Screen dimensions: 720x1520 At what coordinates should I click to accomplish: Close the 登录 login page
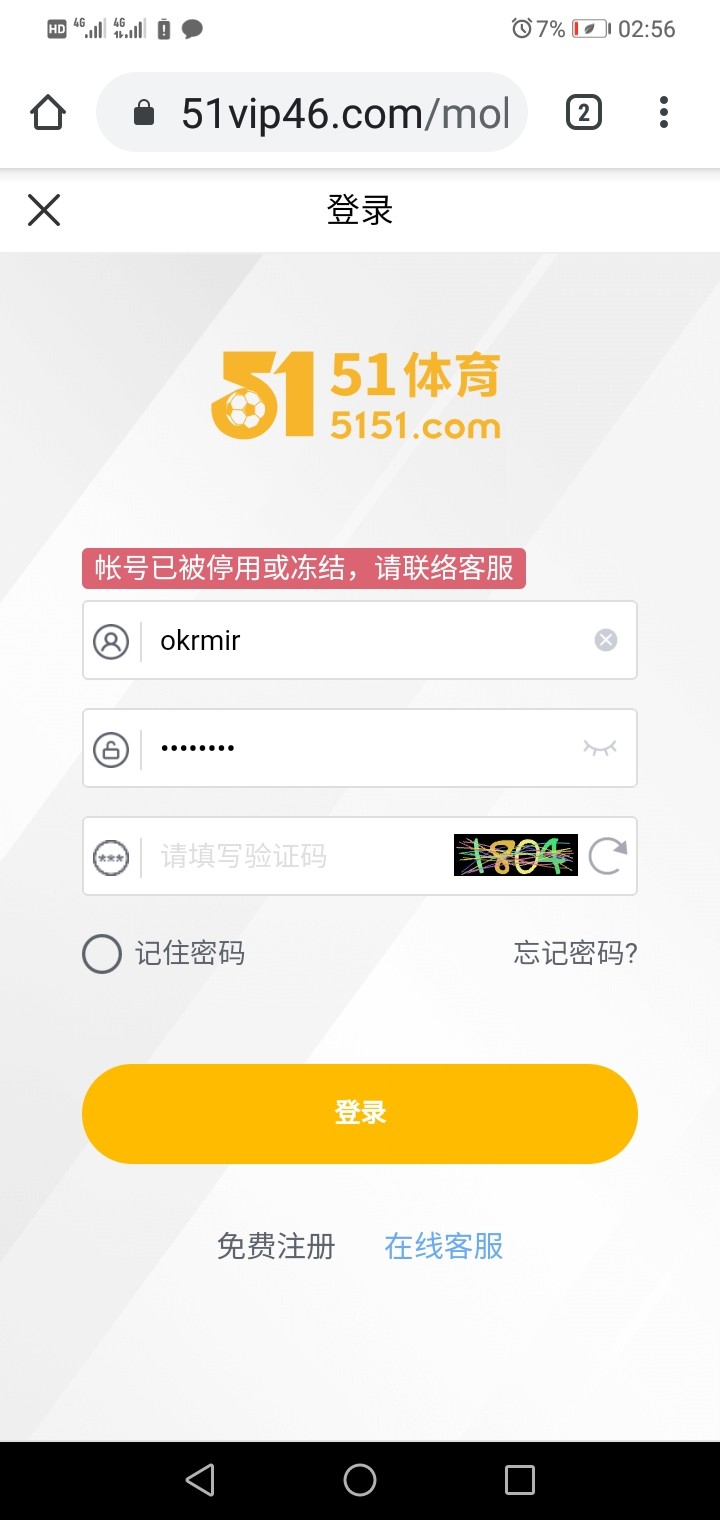tap(44, 210)
